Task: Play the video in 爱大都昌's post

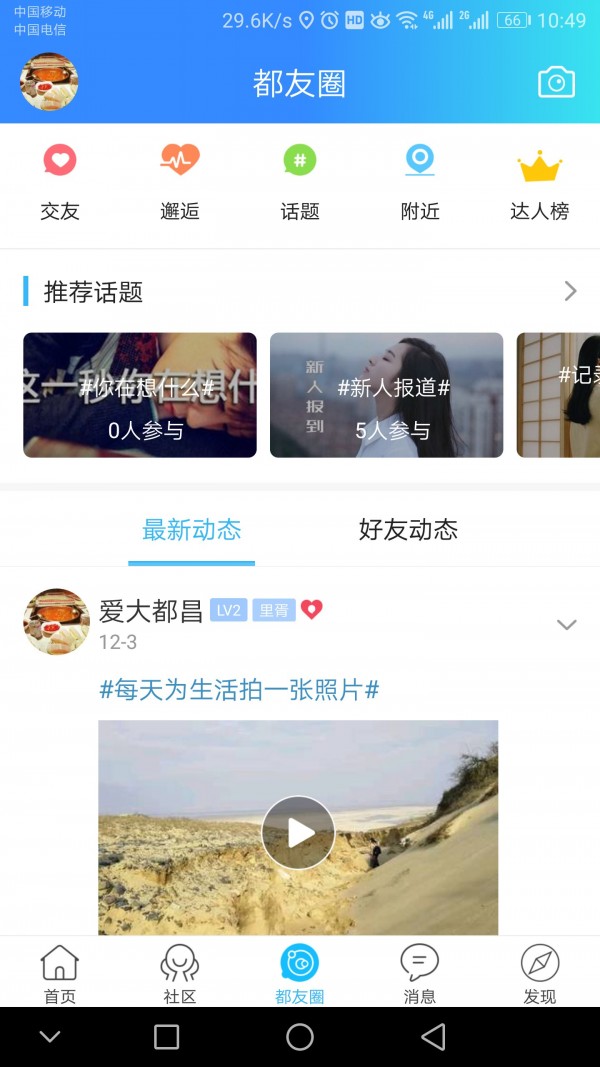Action: click(298, 832)
